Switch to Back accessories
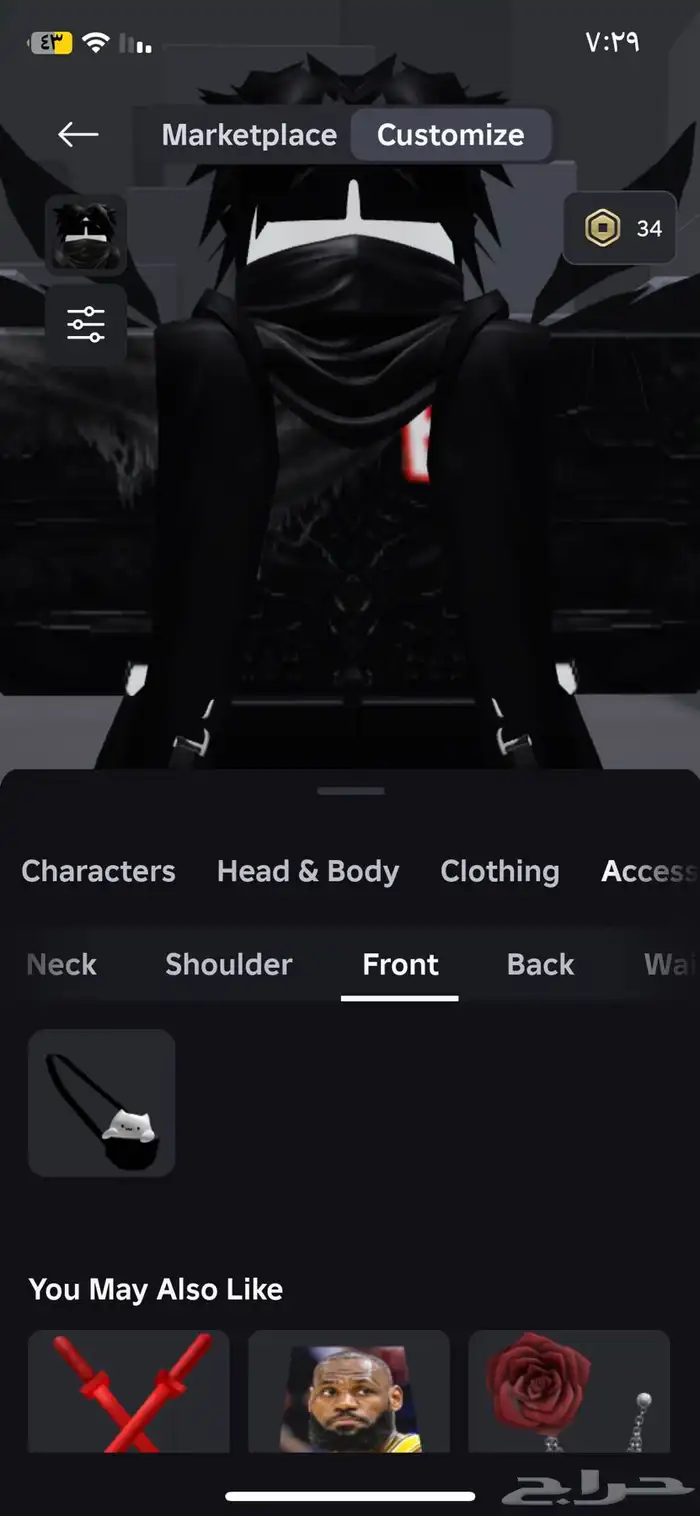The image size is (700, 1516). click(x=540, y=964)
